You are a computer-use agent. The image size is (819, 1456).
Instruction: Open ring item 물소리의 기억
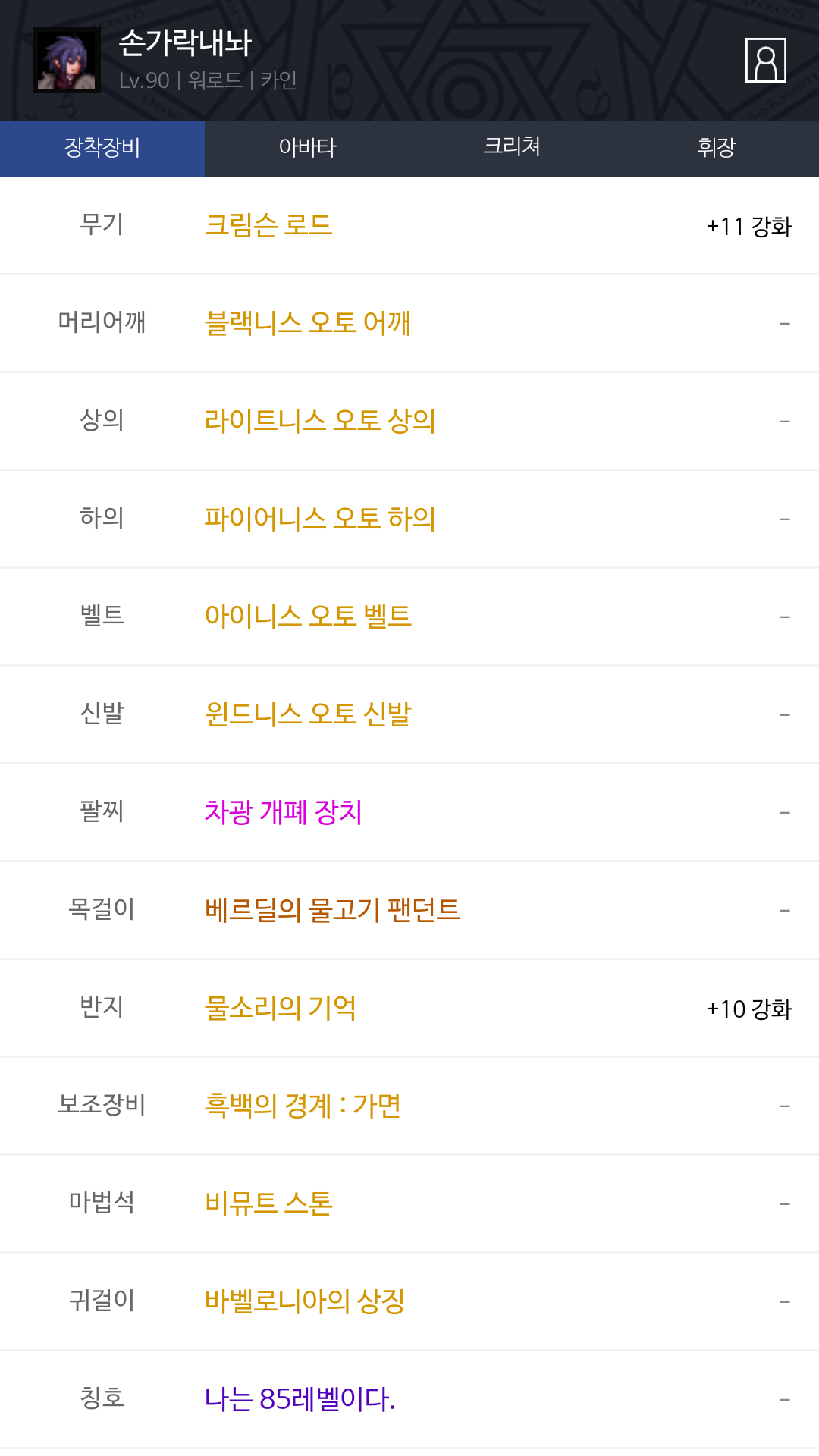pos(281,1008)
